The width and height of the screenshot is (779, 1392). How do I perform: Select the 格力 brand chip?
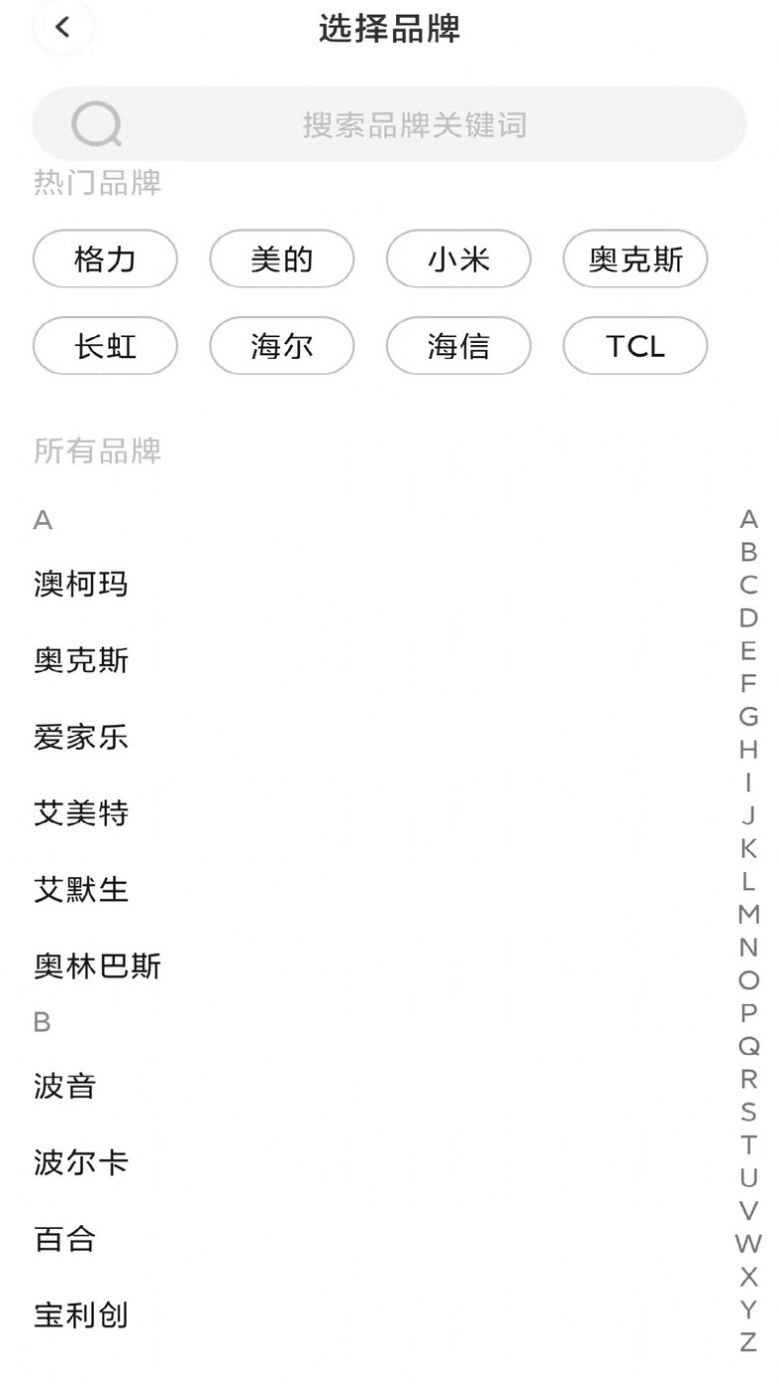pyautogui.click(x=104, y=258)
